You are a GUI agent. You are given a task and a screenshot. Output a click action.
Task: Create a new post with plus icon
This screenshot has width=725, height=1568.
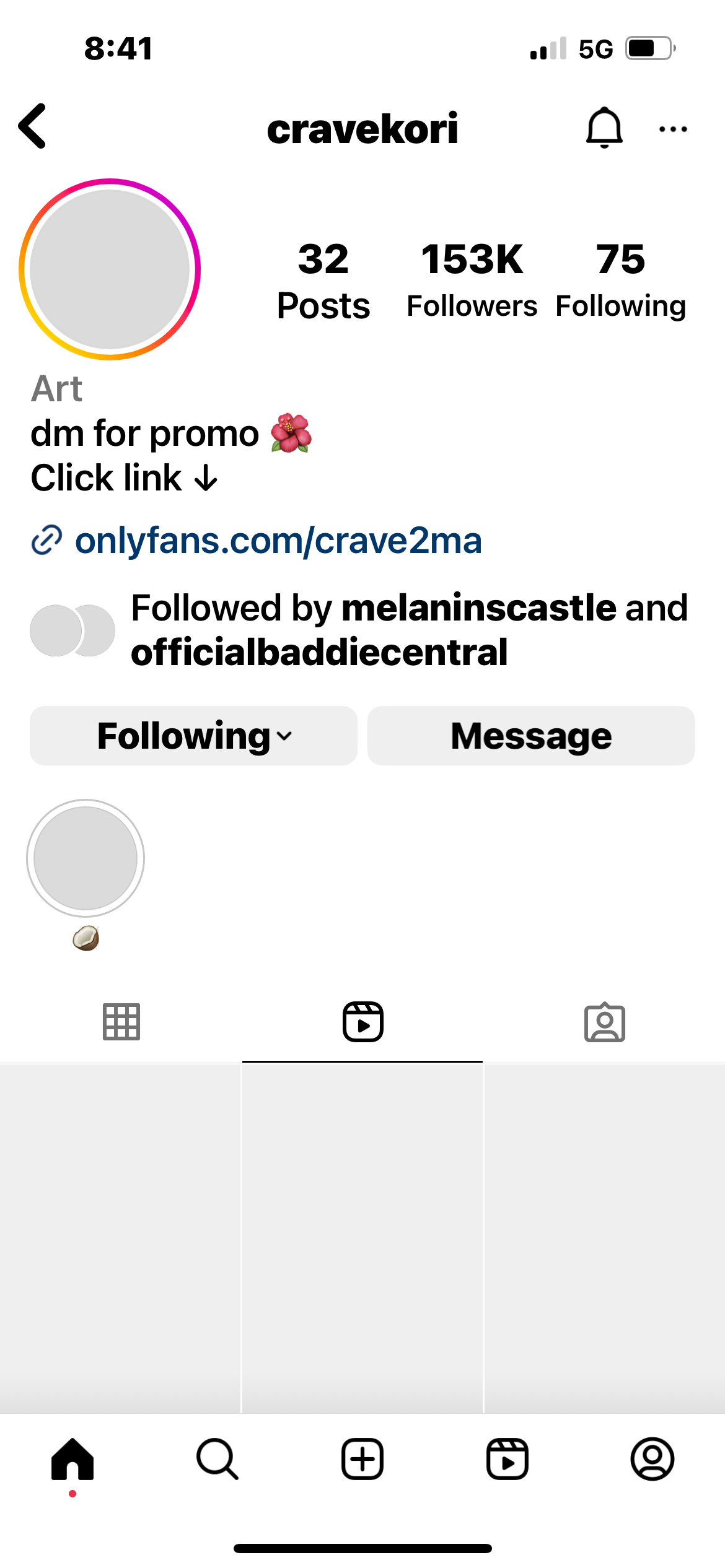[362, 1459]
